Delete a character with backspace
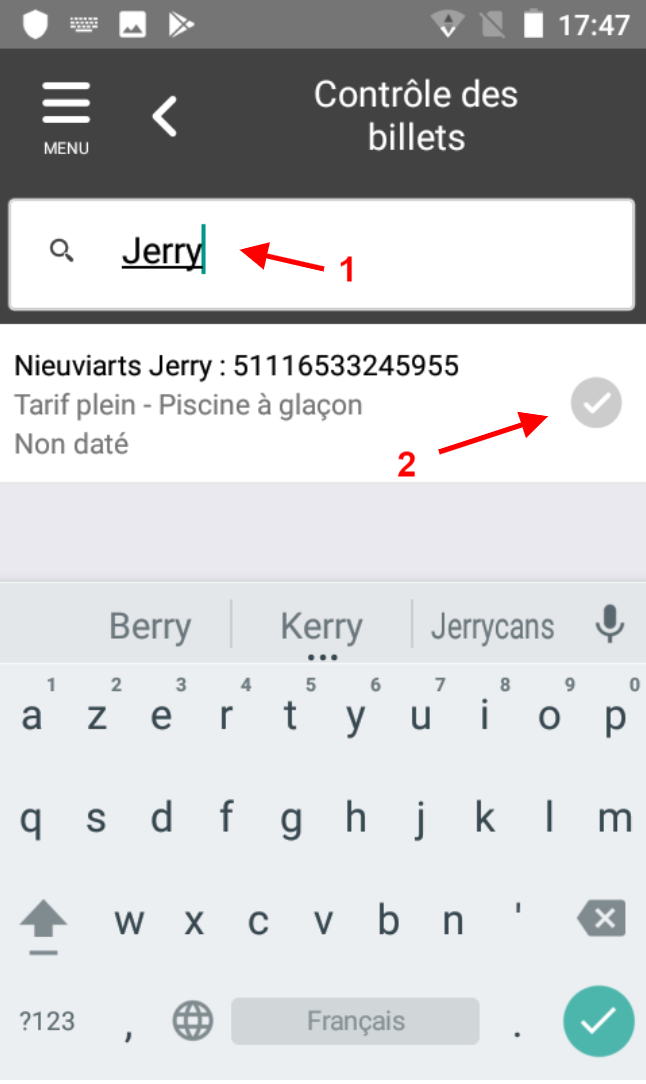646x1084 pixels. pyautogui.click(x=600, y=918)
